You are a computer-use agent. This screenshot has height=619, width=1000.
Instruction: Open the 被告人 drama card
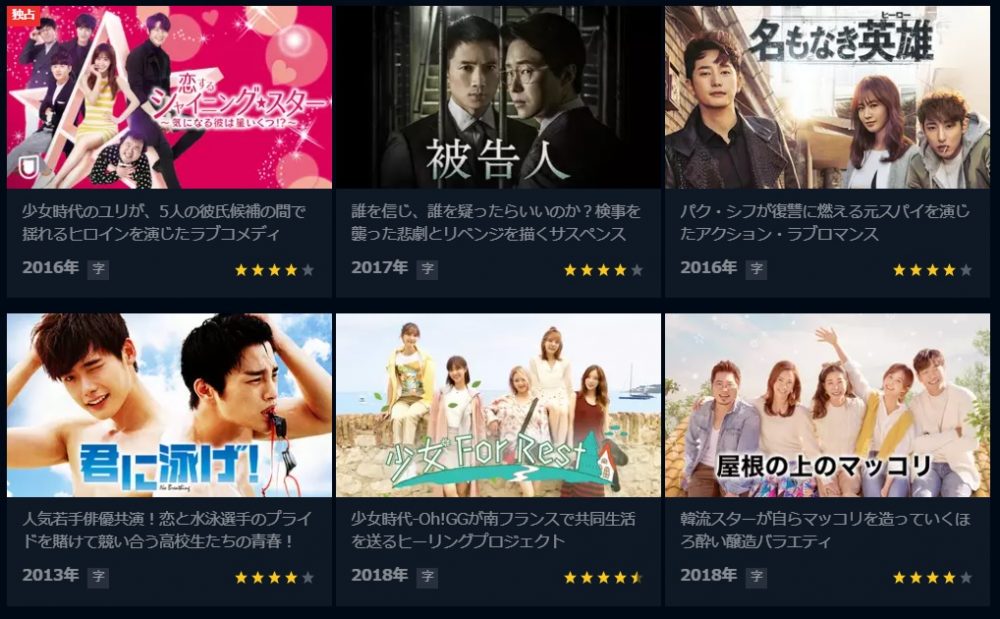coord(498,98)
